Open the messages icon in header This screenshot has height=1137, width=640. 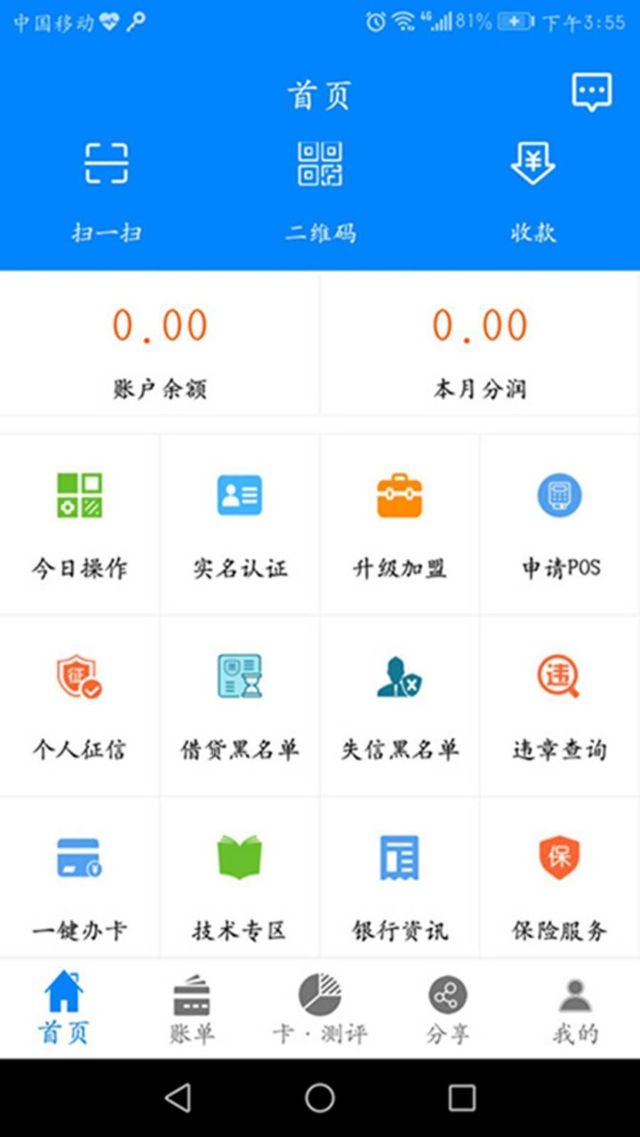[x=591, y=92]
